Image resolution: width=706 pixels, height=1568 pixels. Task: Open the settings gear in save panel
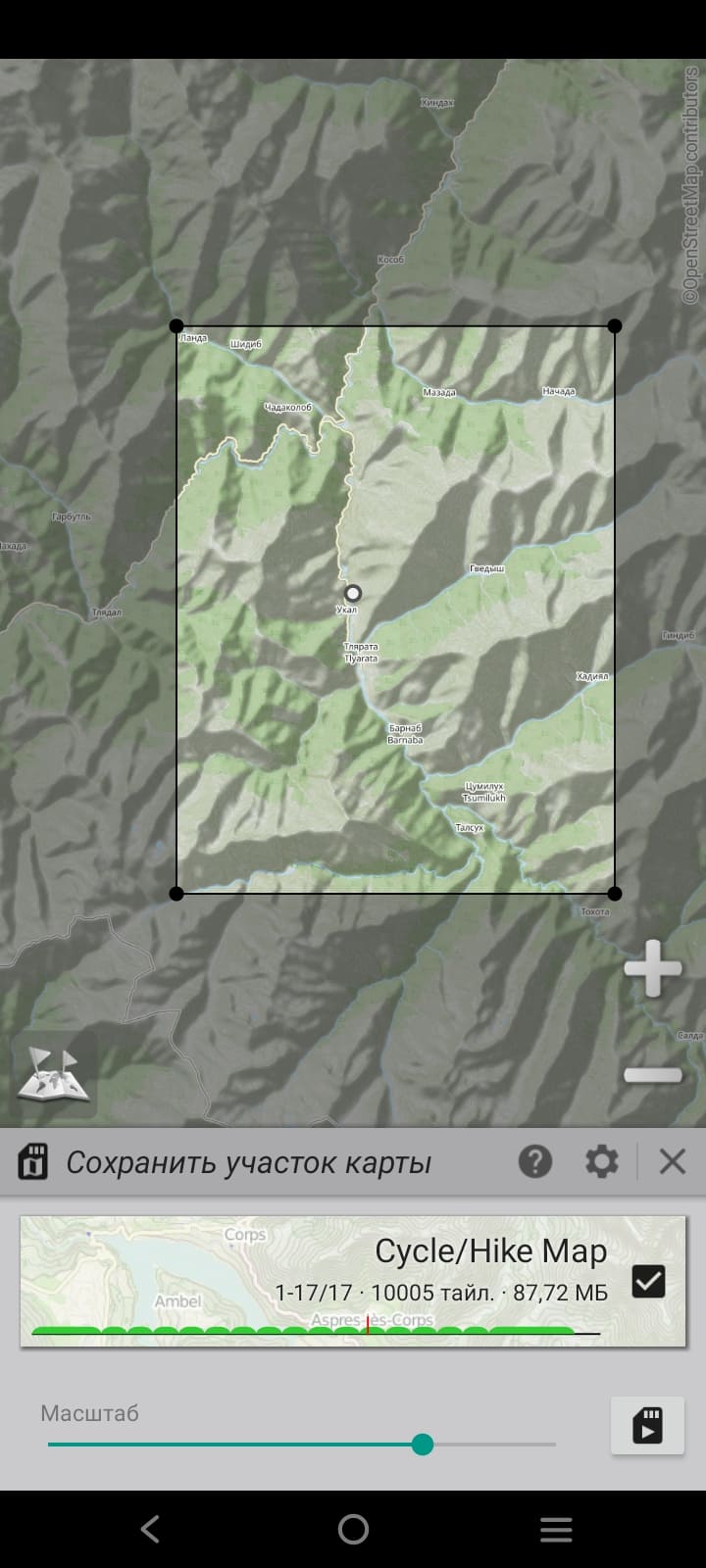[x=601, y=1162]
